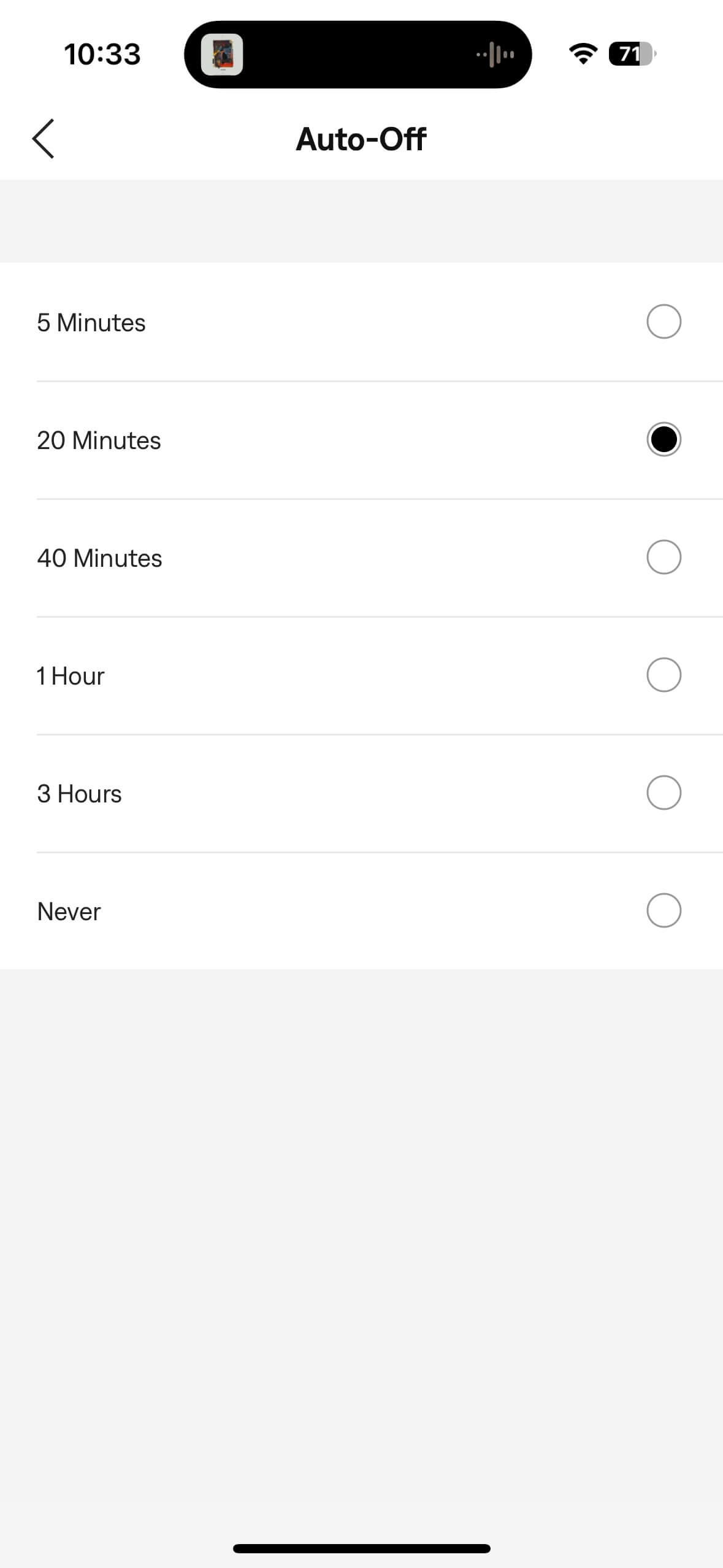Go back from Auto-Off screen
The height and width of the screenshot is (1568, 723).
(44, 139)
